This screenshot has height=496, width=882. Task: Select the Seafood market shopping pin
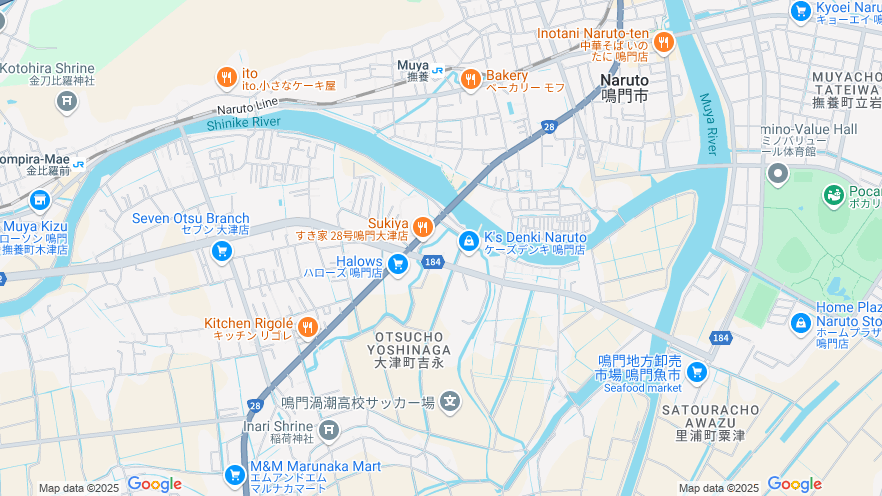click(697, 374)
